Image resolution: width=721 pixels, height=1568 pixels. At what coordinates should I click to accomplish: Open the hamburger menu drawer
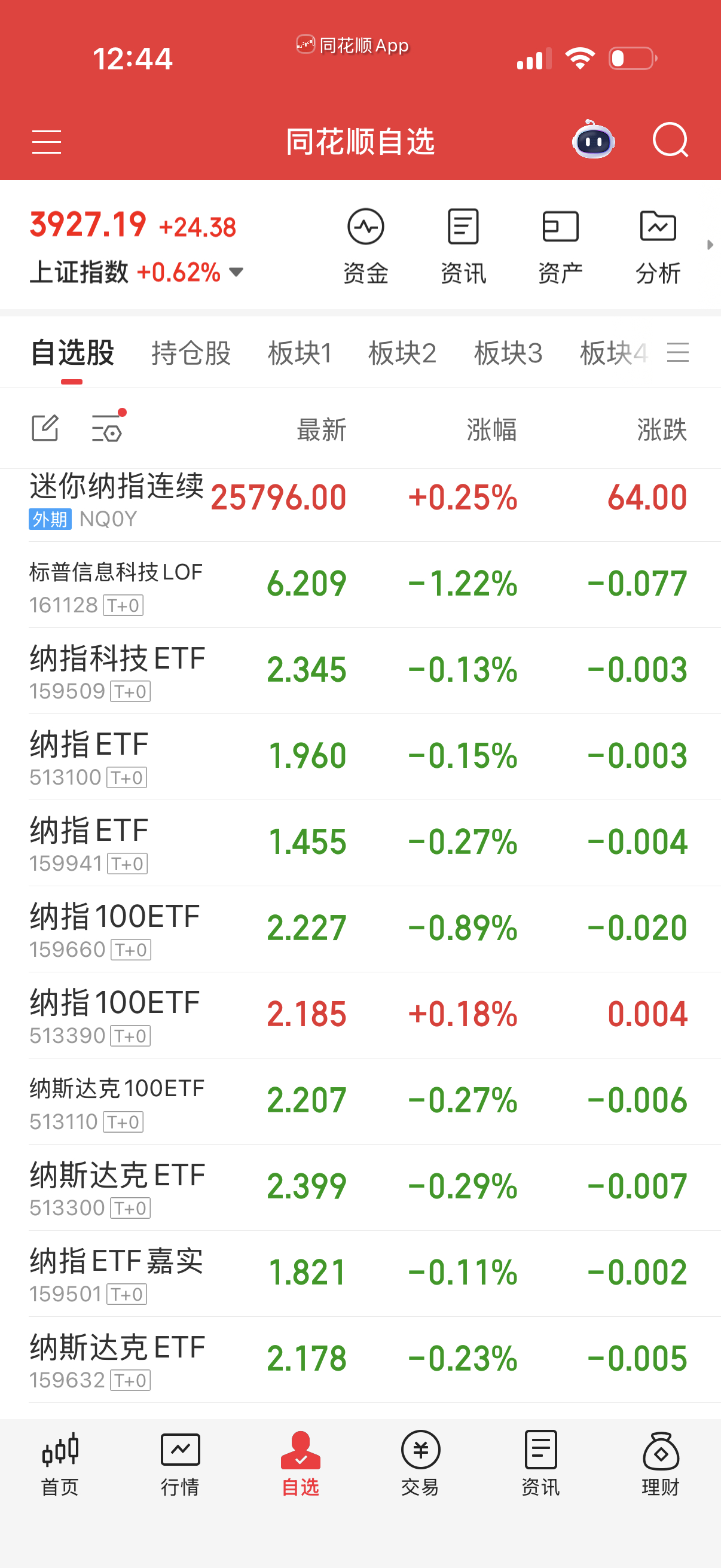pyautogui.click(x=46, y=142)
